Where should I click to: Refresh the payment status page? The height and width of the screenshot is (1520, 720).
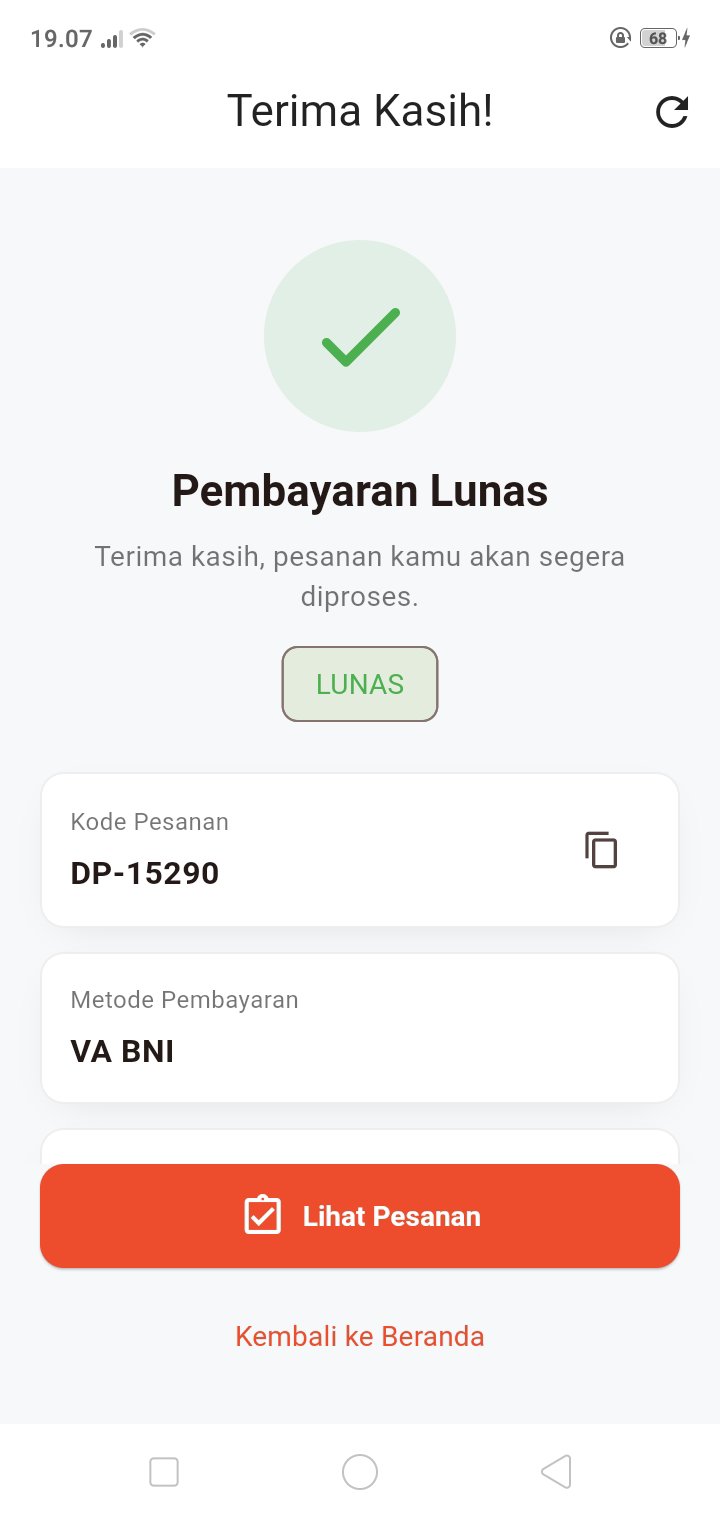point(672,111)
